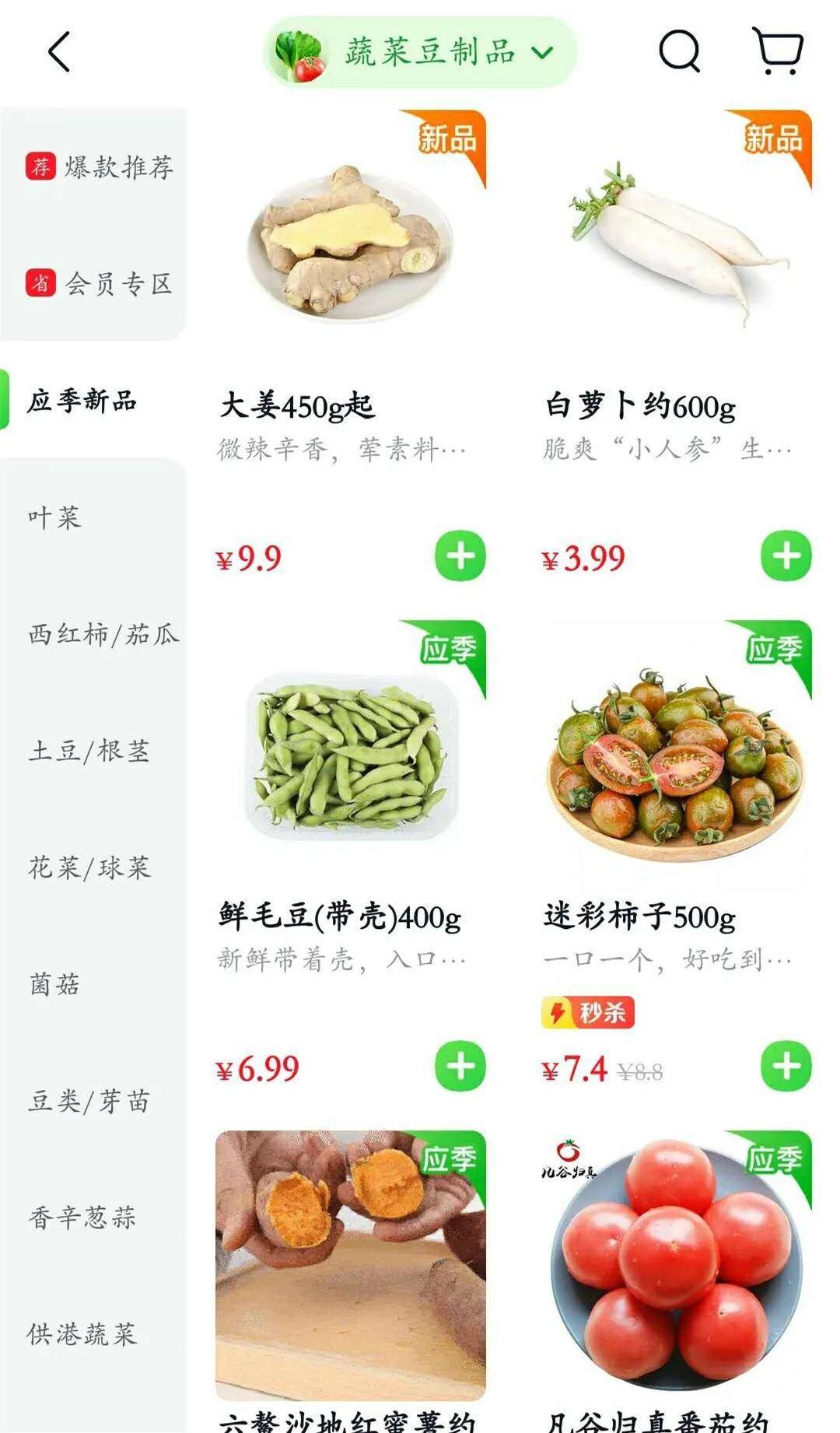This screenshot has width=840, height=1433.
Task: Add 白萝卜约600g to cart
Action: pyautogui.click(x=786, y=556)
